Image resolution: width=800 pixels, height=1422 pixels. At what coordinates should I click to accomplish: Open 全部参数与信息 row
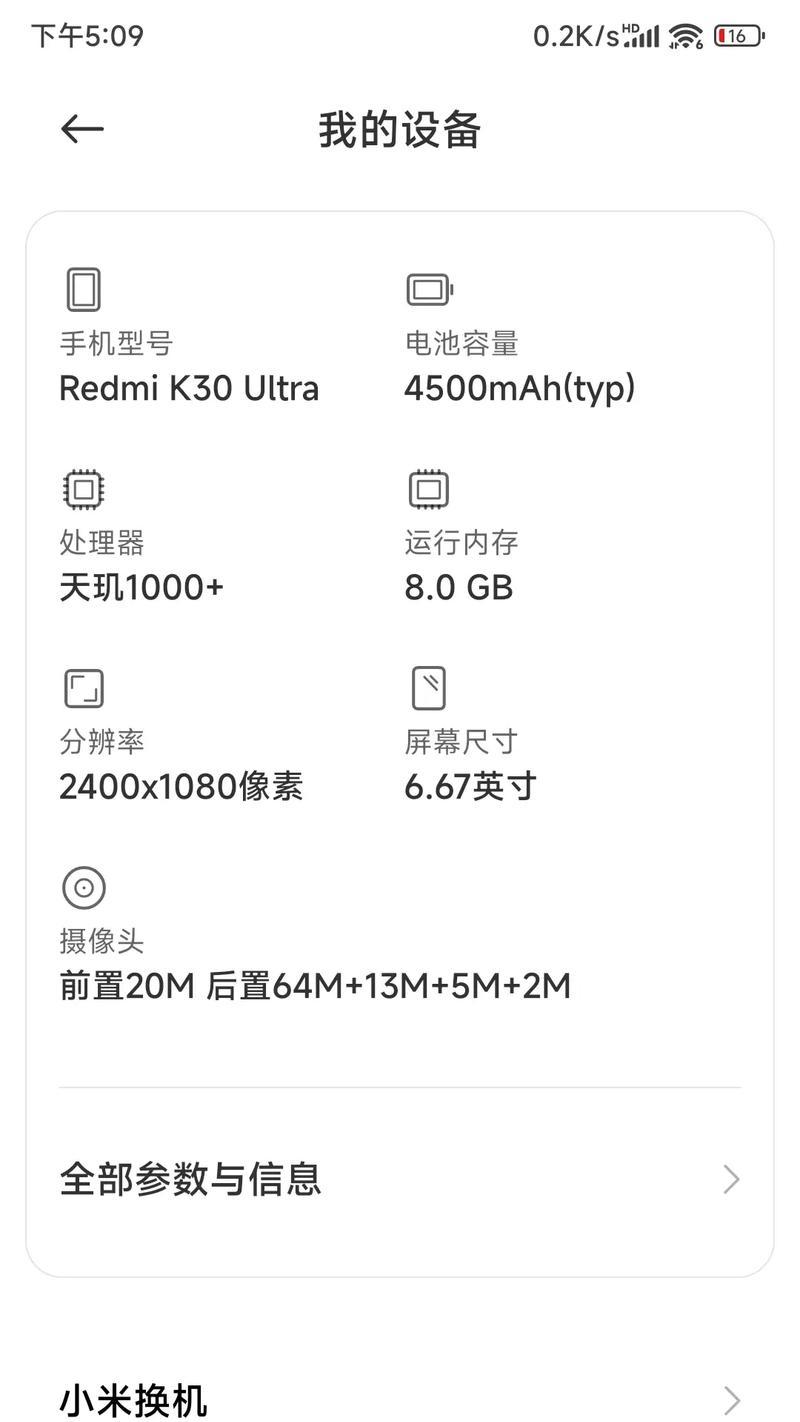(x=400, y=1179)
